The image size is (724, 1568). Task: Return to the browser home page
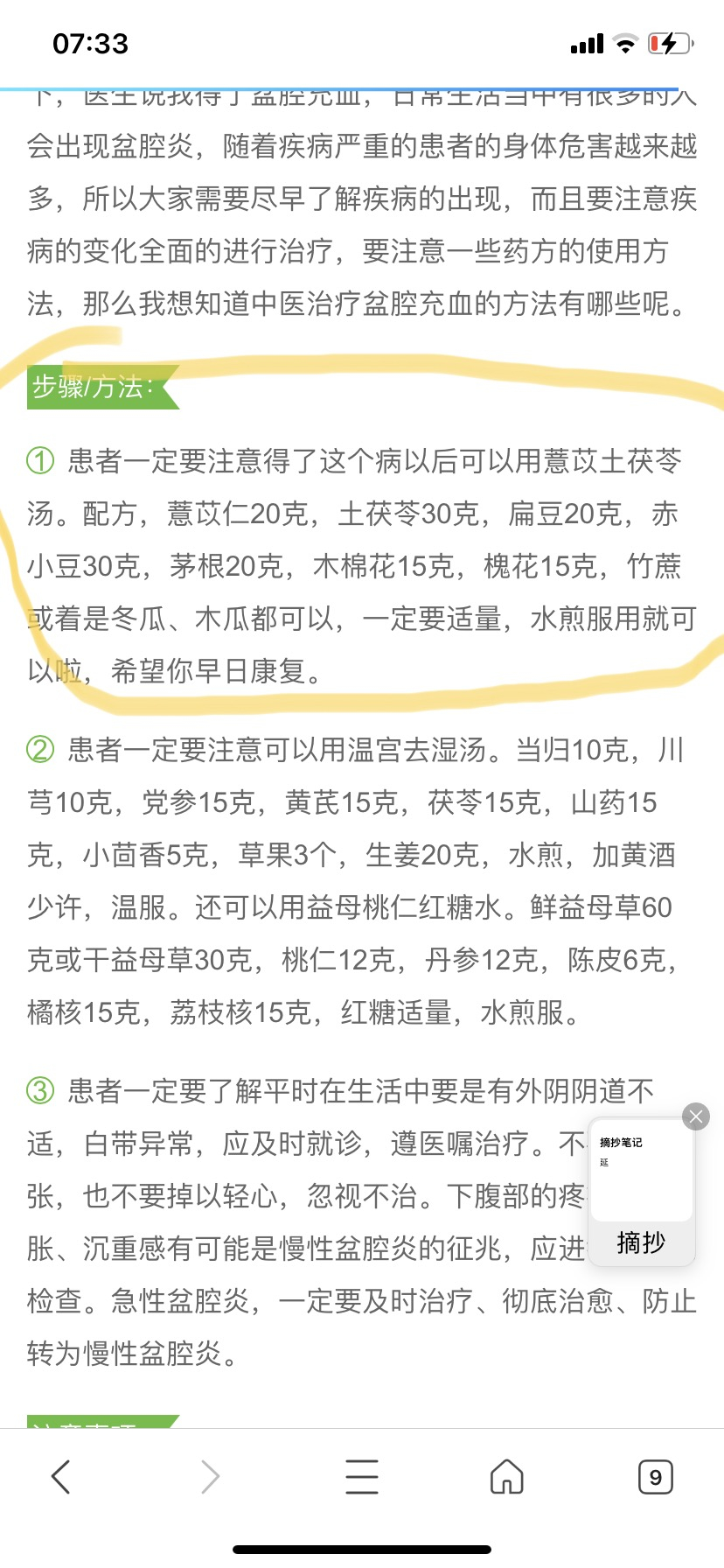506,1476
